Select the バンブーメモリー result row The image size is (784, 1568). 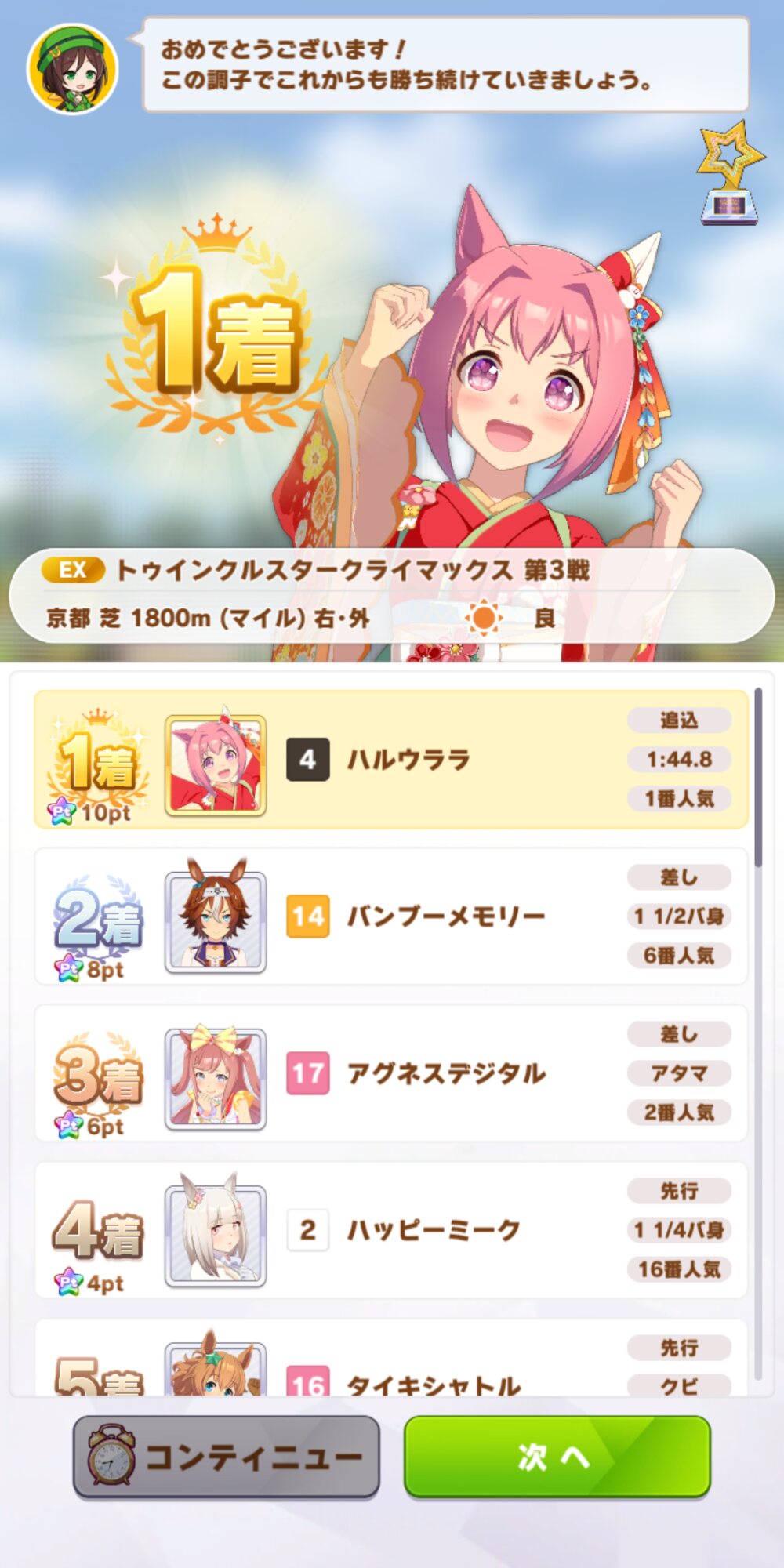coord(391,916)
